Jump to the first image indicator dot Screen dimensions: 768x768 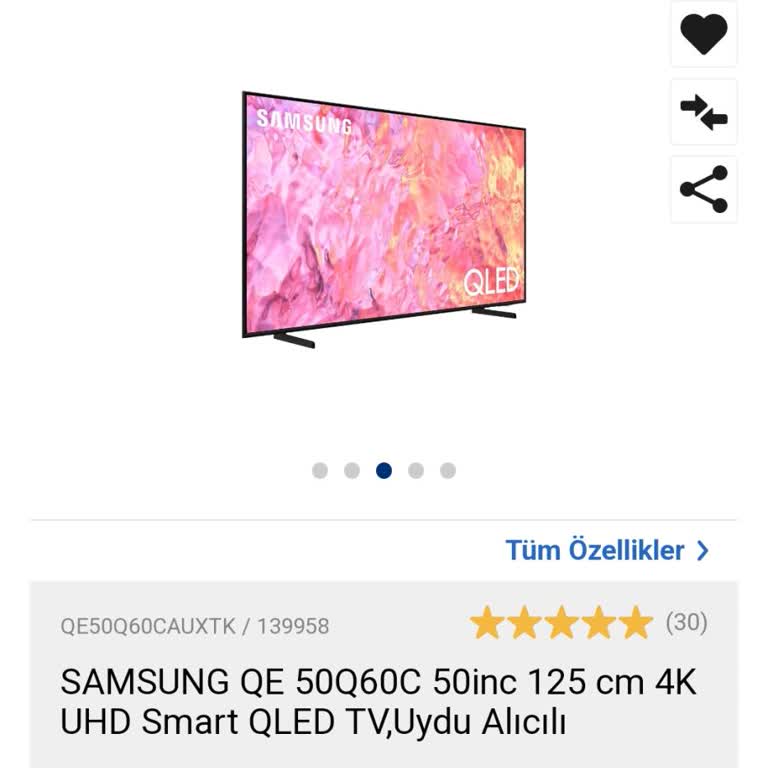coord(320,470)
